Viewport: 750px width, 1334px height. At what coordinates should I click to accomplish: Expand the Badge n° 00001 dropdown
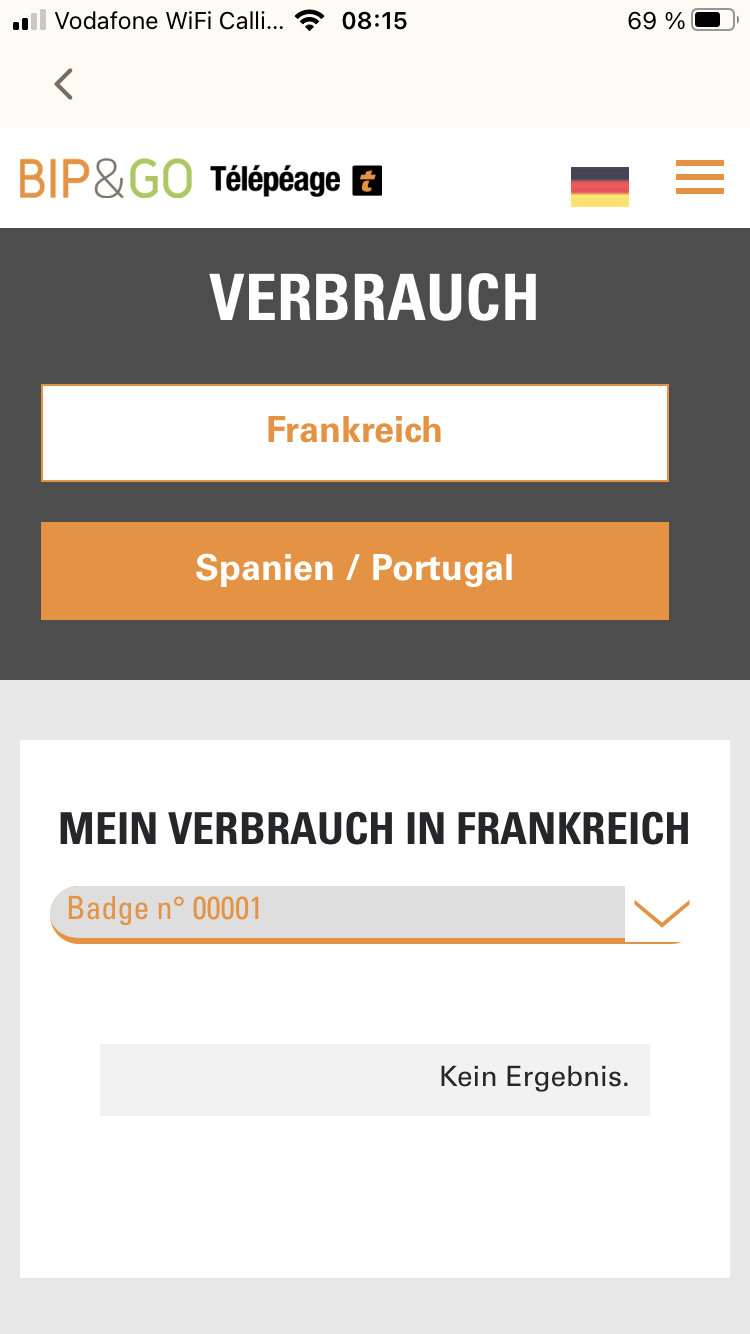click(x=661, y=912)
